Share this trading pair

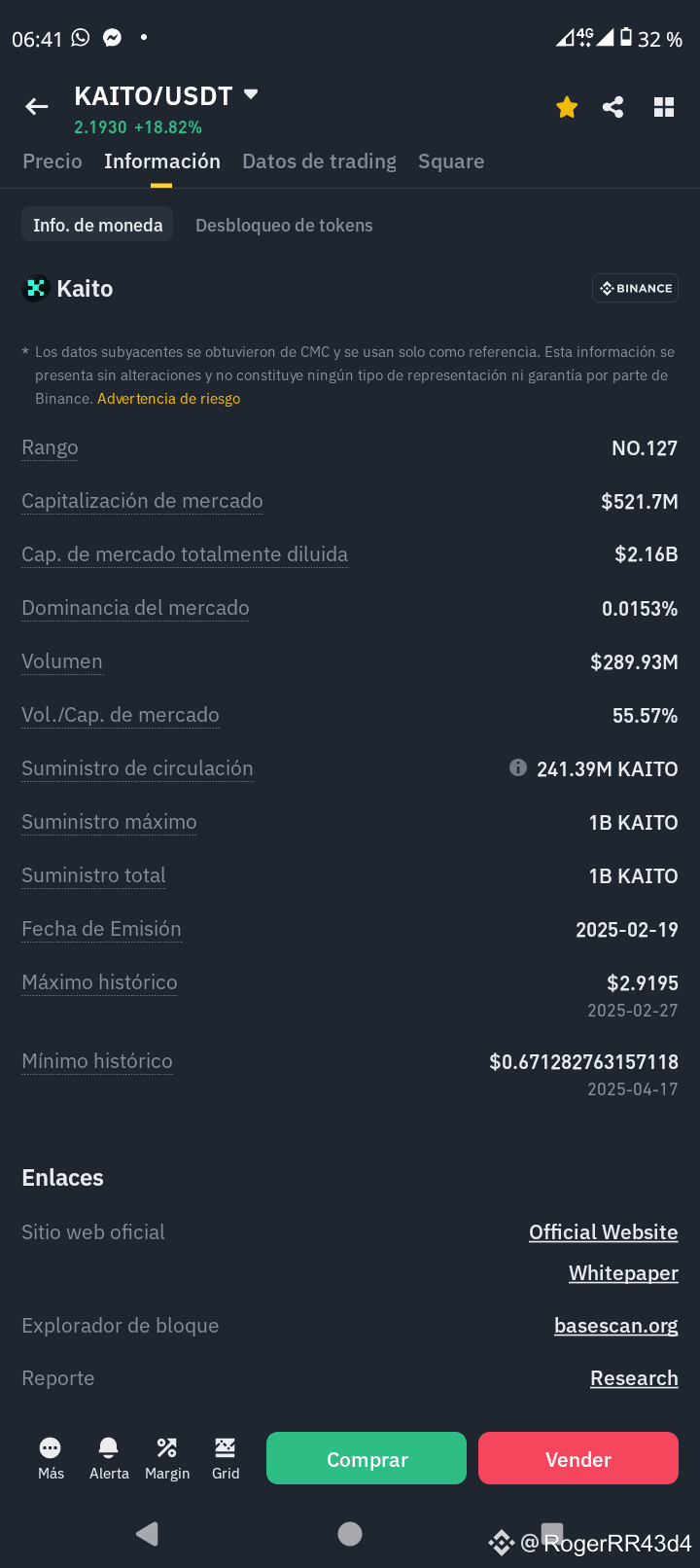point(613,107)
